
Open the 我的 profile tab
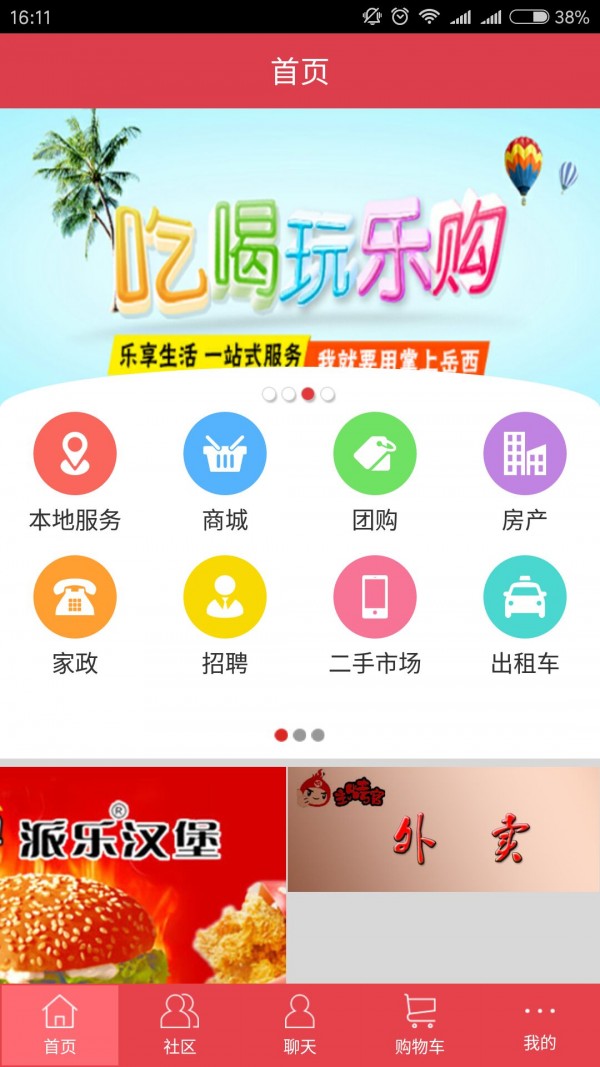540,1025
